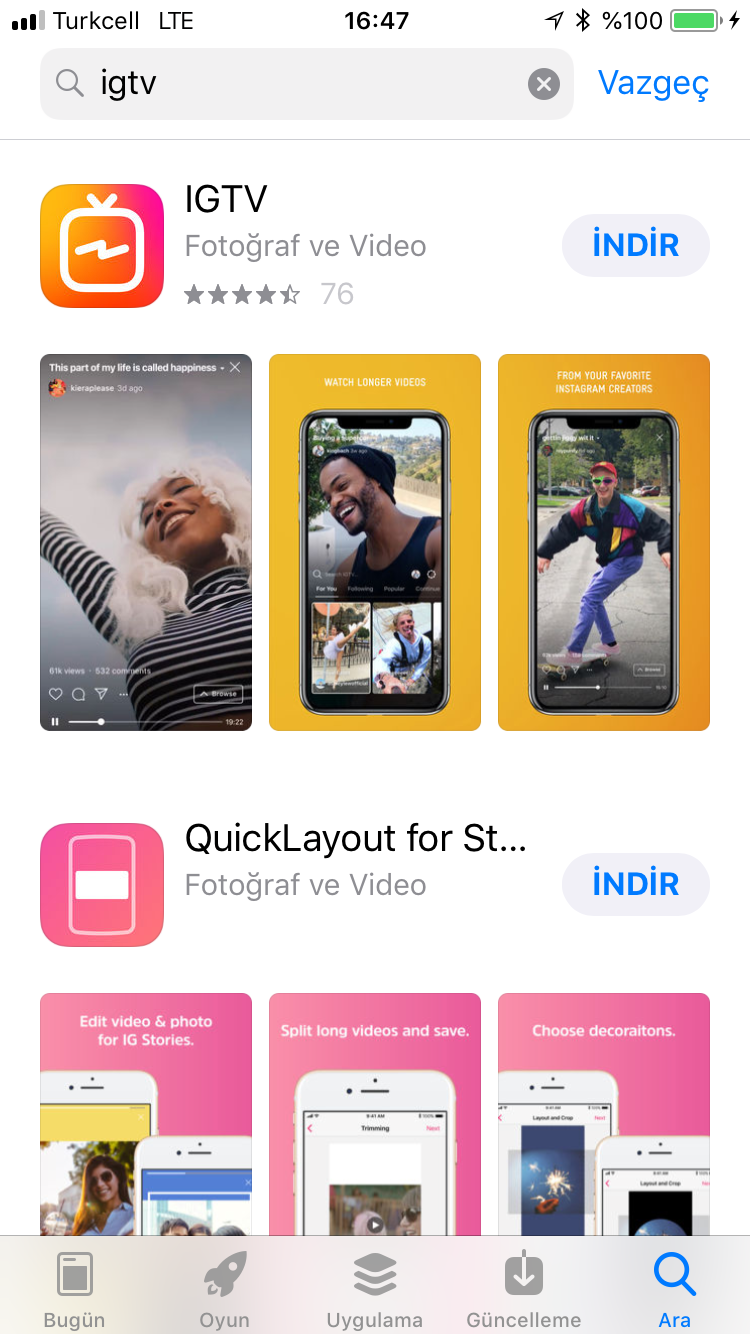
Task: Open IGTV's Favorite Instagram Creators screenshot
Action: click(x=603, y=542)
